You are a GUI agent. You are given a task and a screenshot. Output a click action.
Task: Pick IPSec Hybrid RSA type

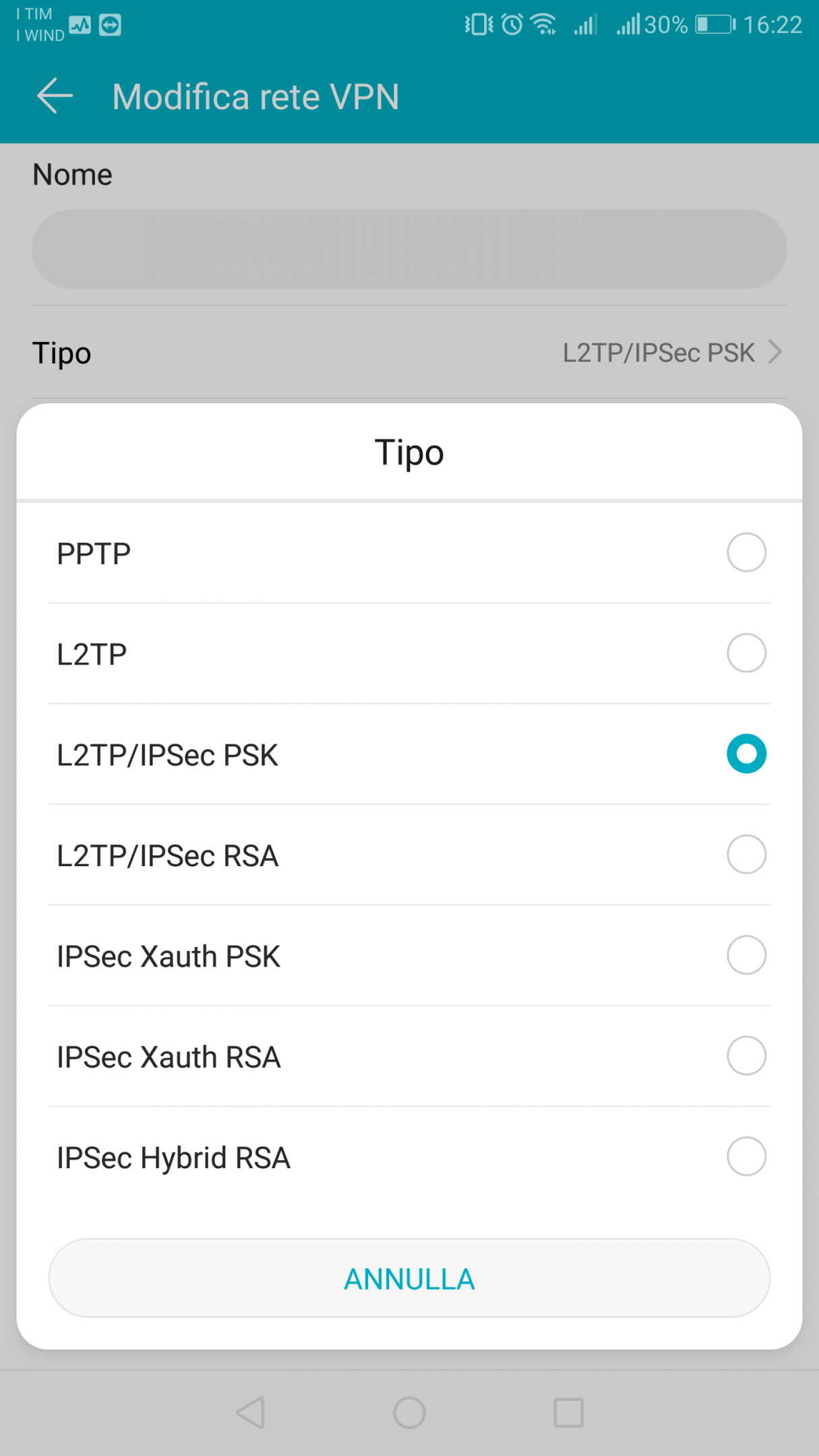[x=409, y=1157]
